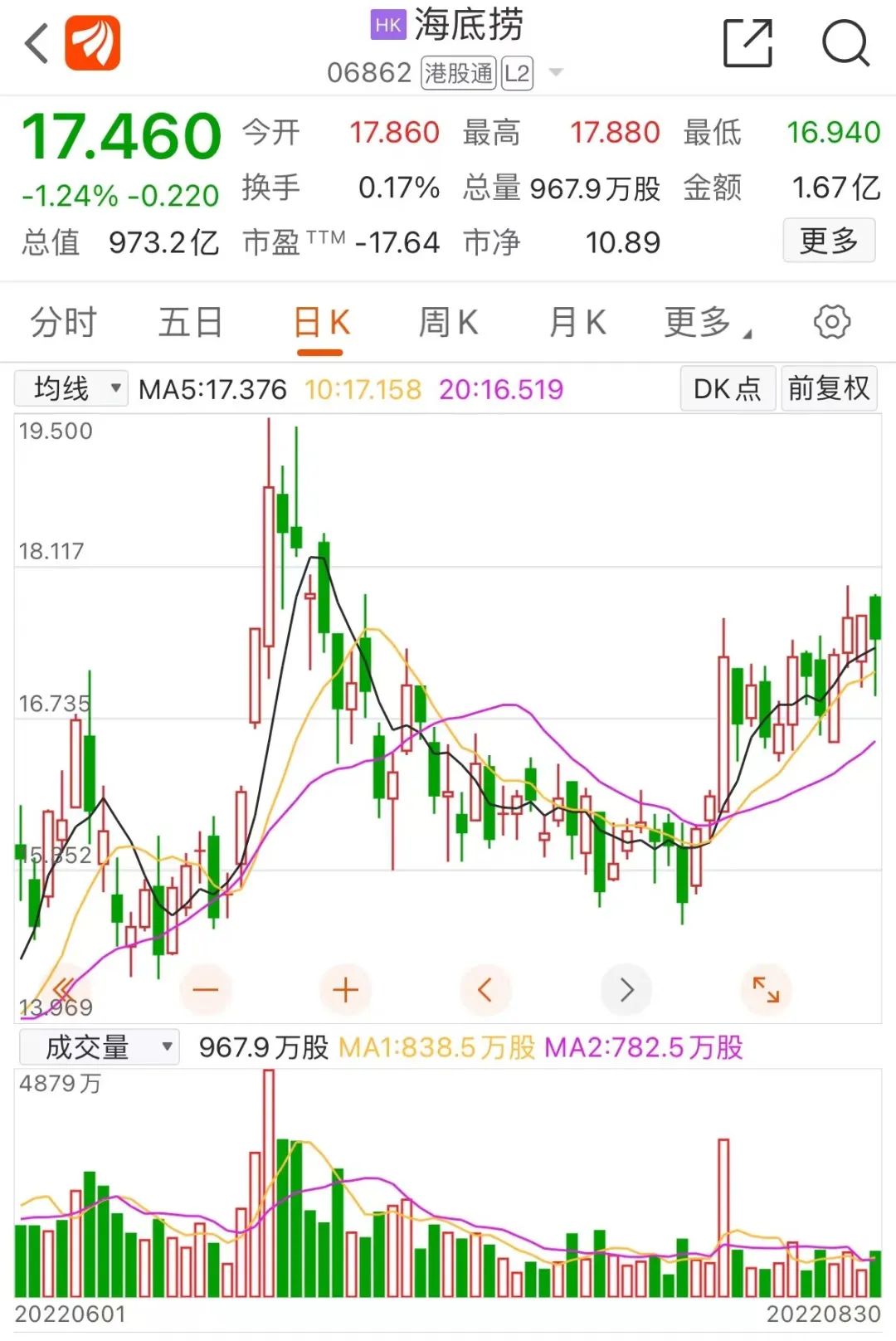Open the share panel
Viewport: 896px width, 1341px height.
pyautogui.click(x=747, y=42)
